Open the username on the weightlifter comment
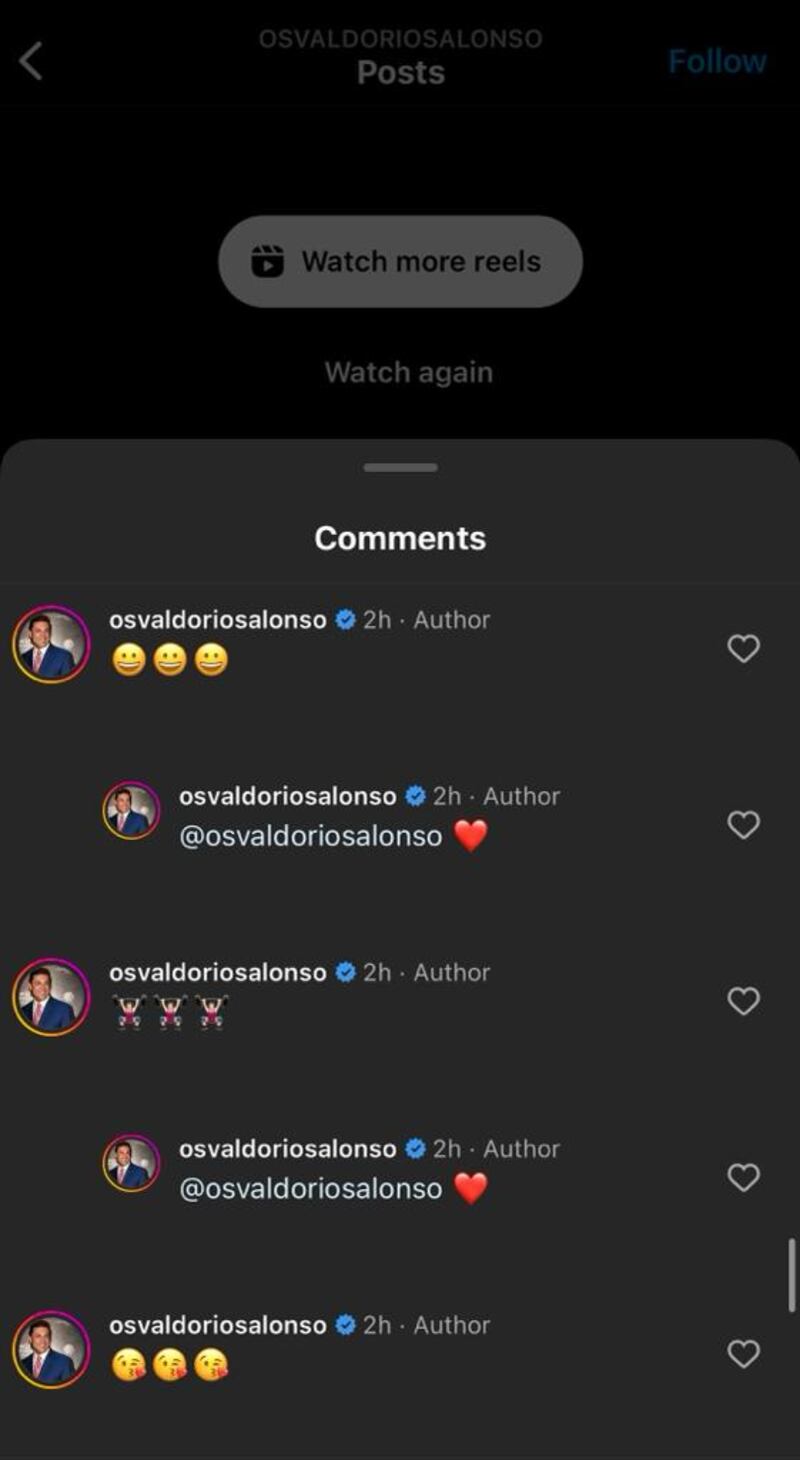 [218, 972]
